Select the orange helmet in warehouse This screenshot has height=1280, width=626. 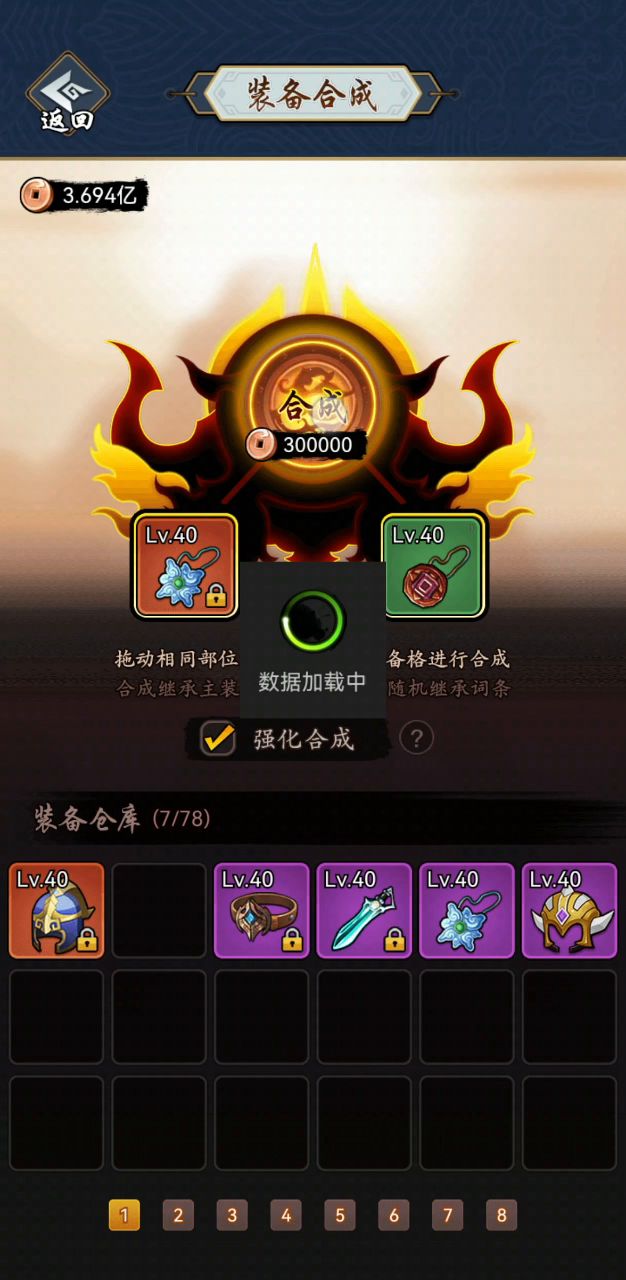[x=57, y=911]
